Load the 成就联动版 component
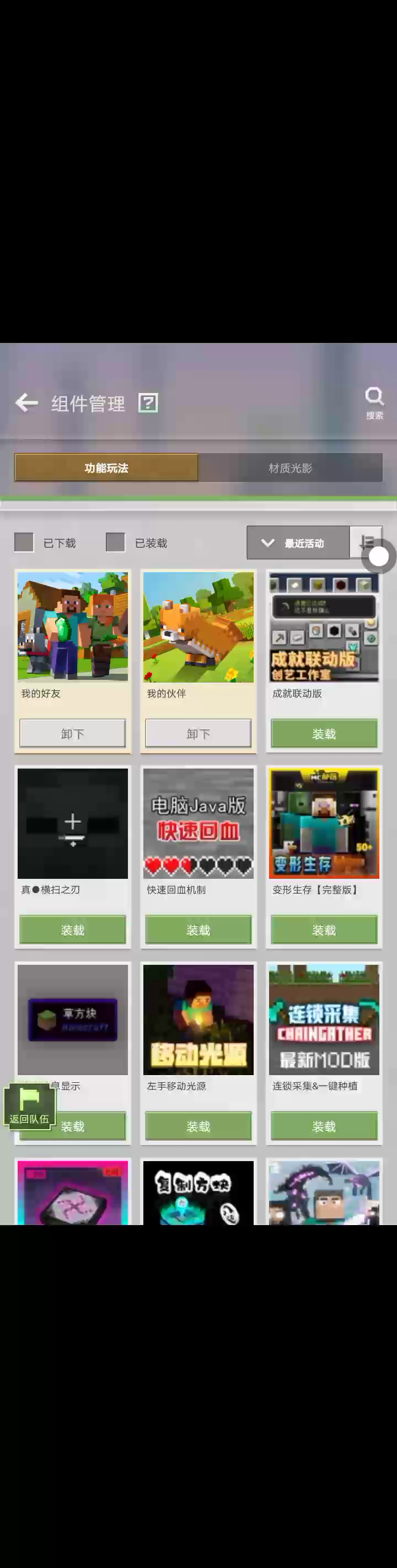Image resolution: width=397 pixels, height=1568 pixels. (323, 733)
